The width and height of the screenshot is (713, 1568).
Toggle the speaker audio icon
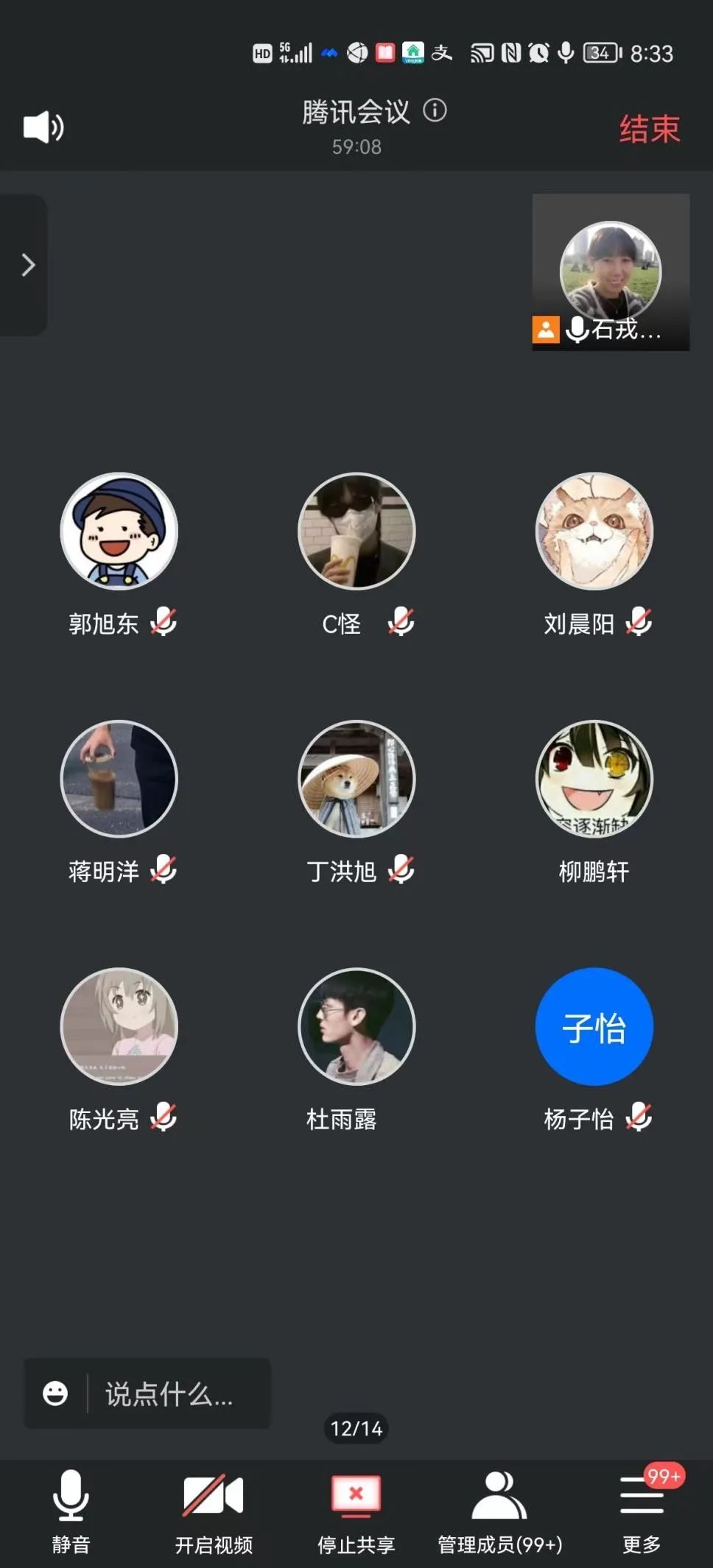(x=43, y=128)
